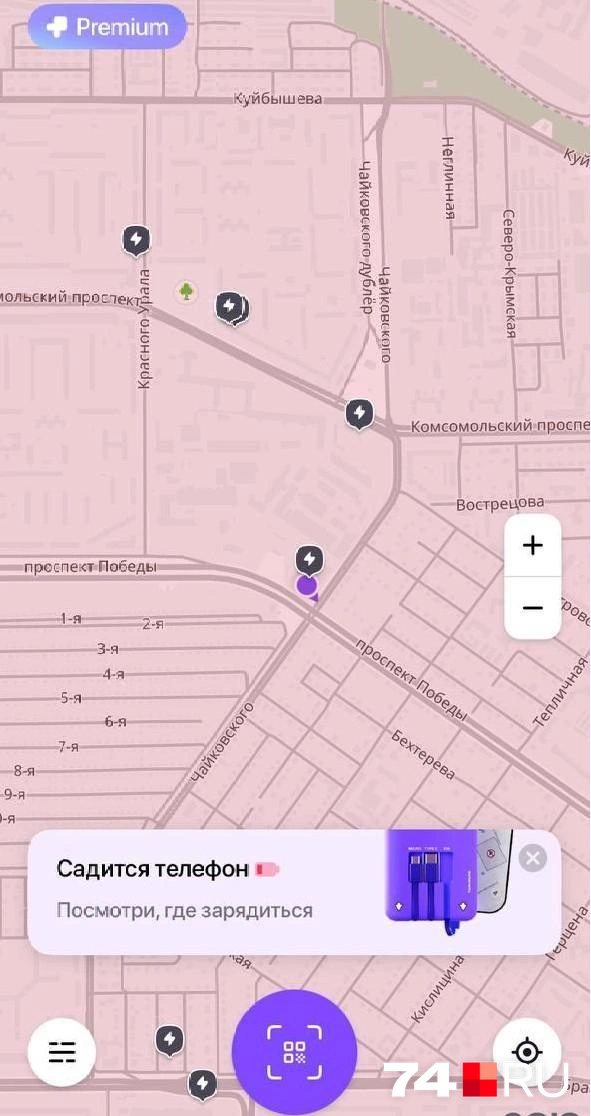Select charging station near Комсомольский проспект junction
591x1116 pixels.
coord(360,414)
